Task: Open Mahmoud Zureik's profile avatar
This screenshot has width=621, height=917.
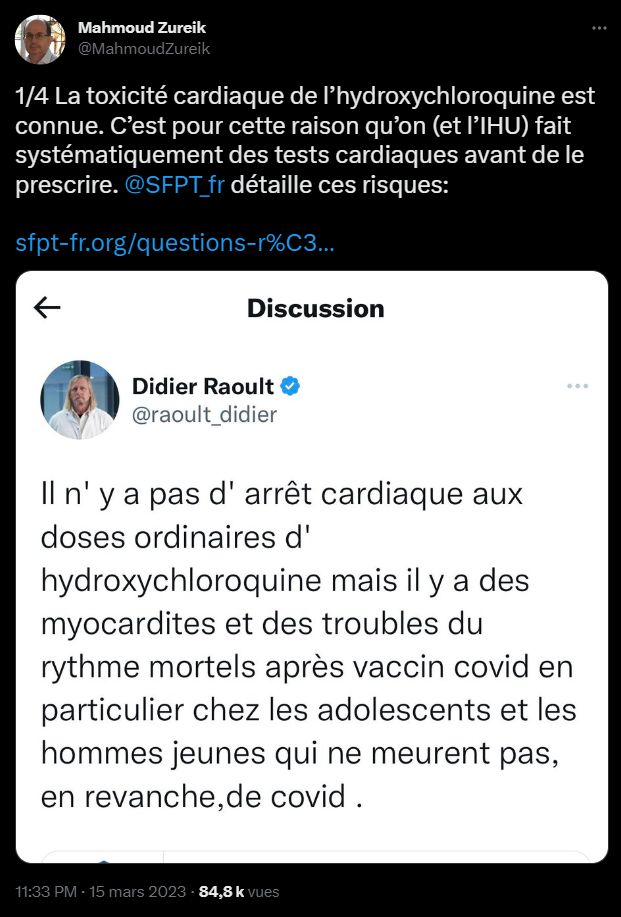Action: (39, 39)
